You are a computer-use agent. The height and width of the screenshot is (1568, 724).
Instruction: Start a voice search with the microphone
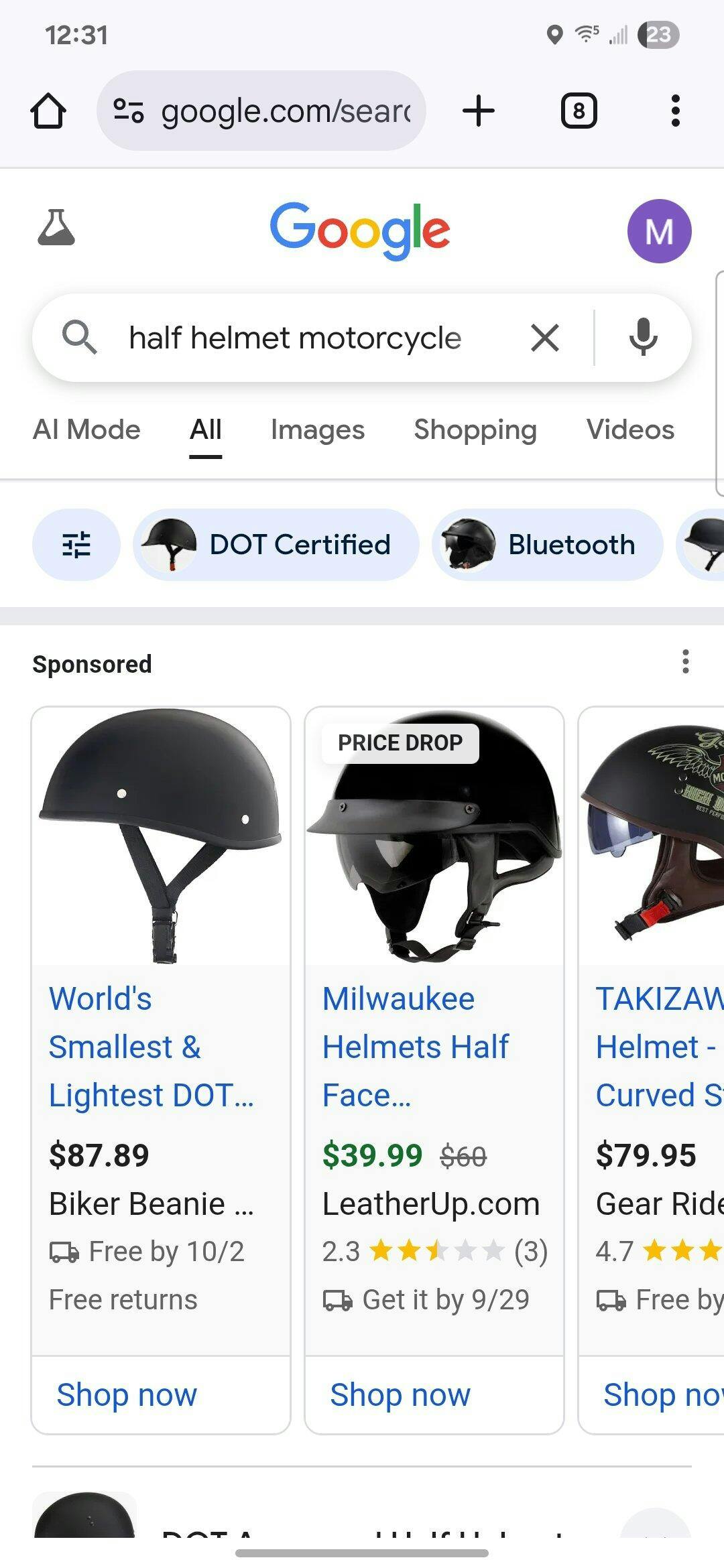click(643, 338)
